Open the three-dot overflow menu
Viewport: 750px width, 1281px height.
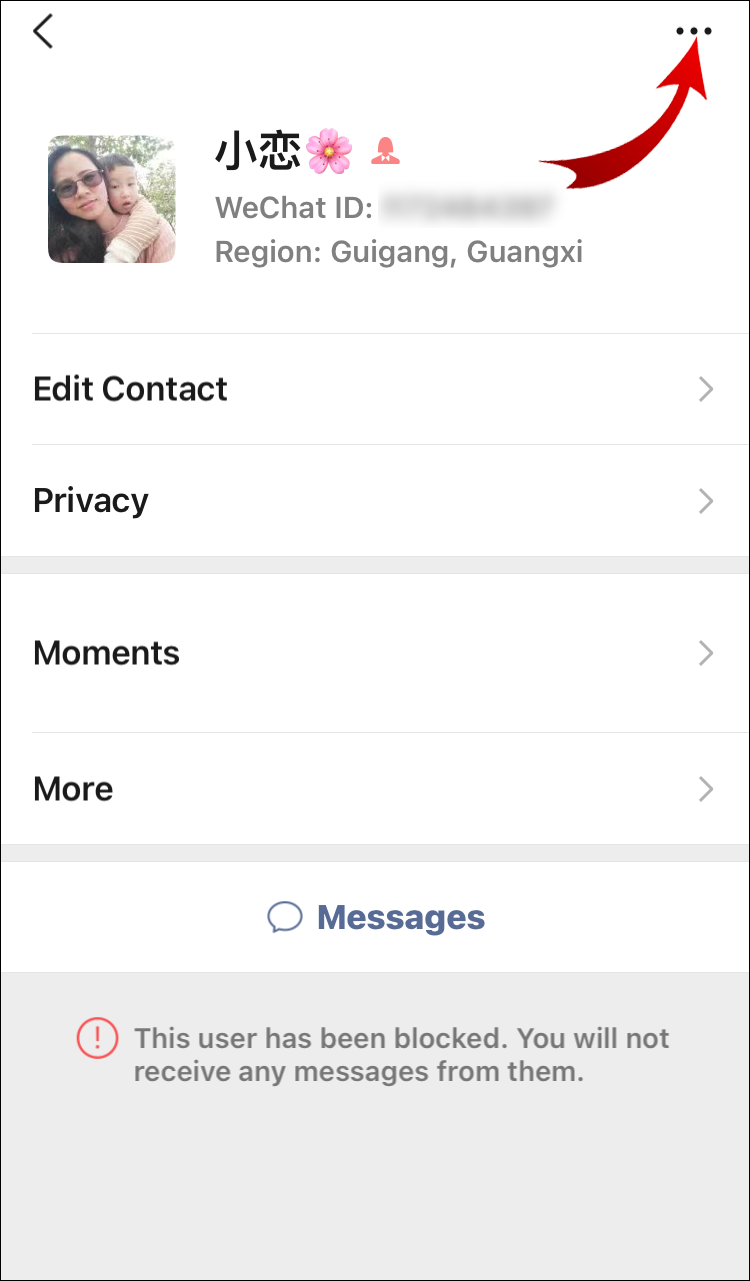[x=693, y=32]
